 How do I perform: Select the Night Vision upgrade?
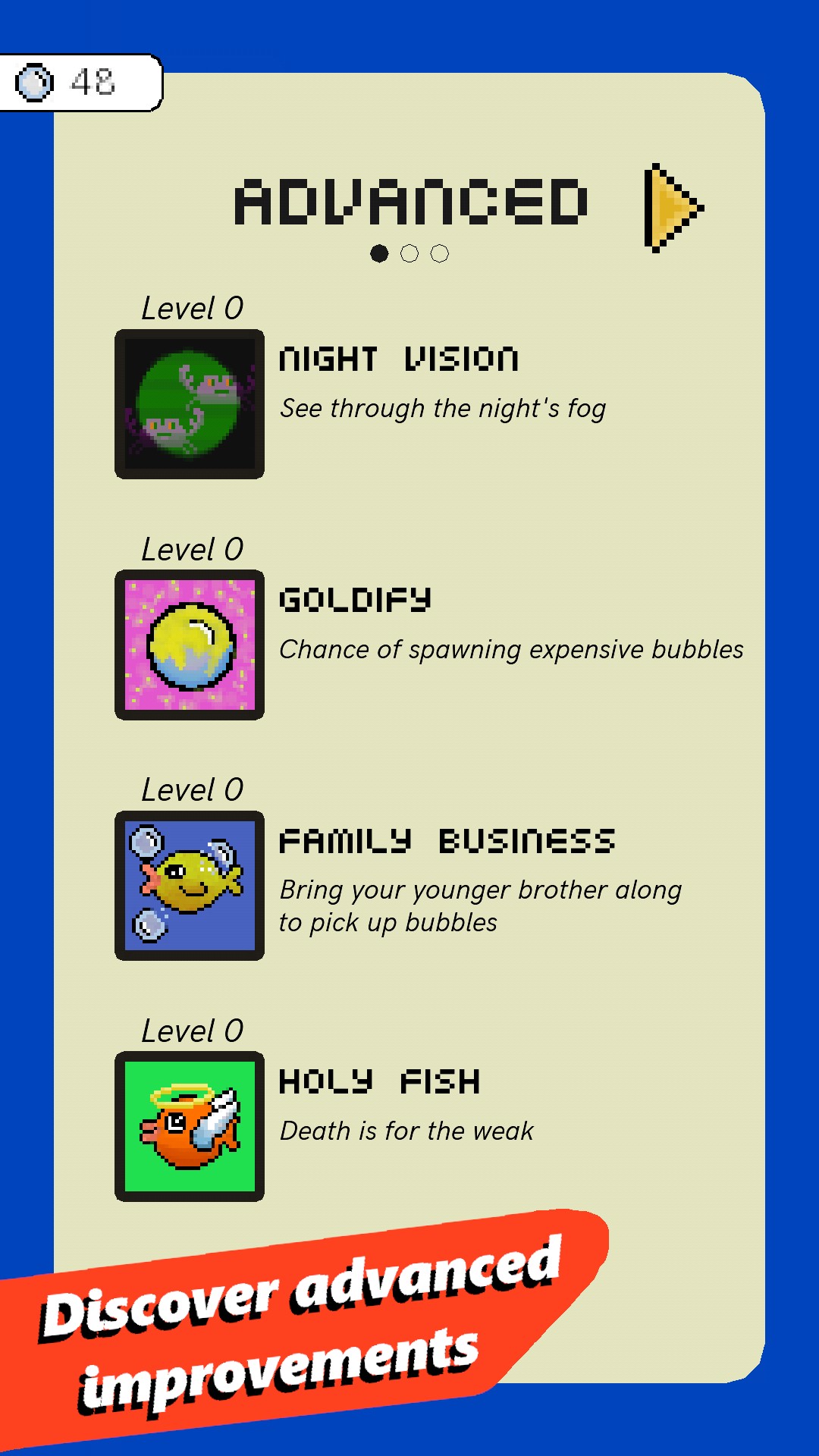[190, 404]
